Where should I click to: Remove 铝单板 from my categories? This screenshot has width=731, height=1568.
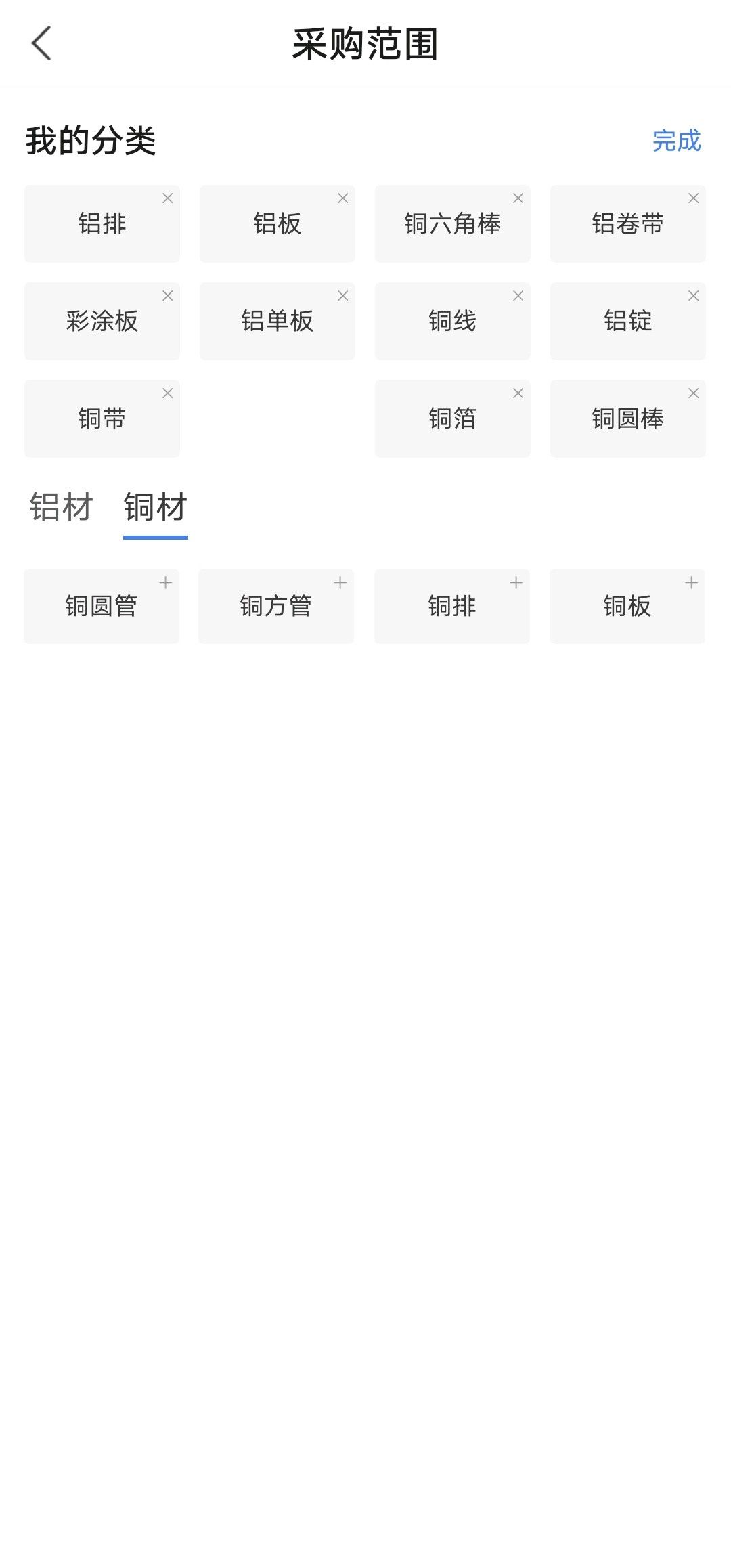[342, 296]
